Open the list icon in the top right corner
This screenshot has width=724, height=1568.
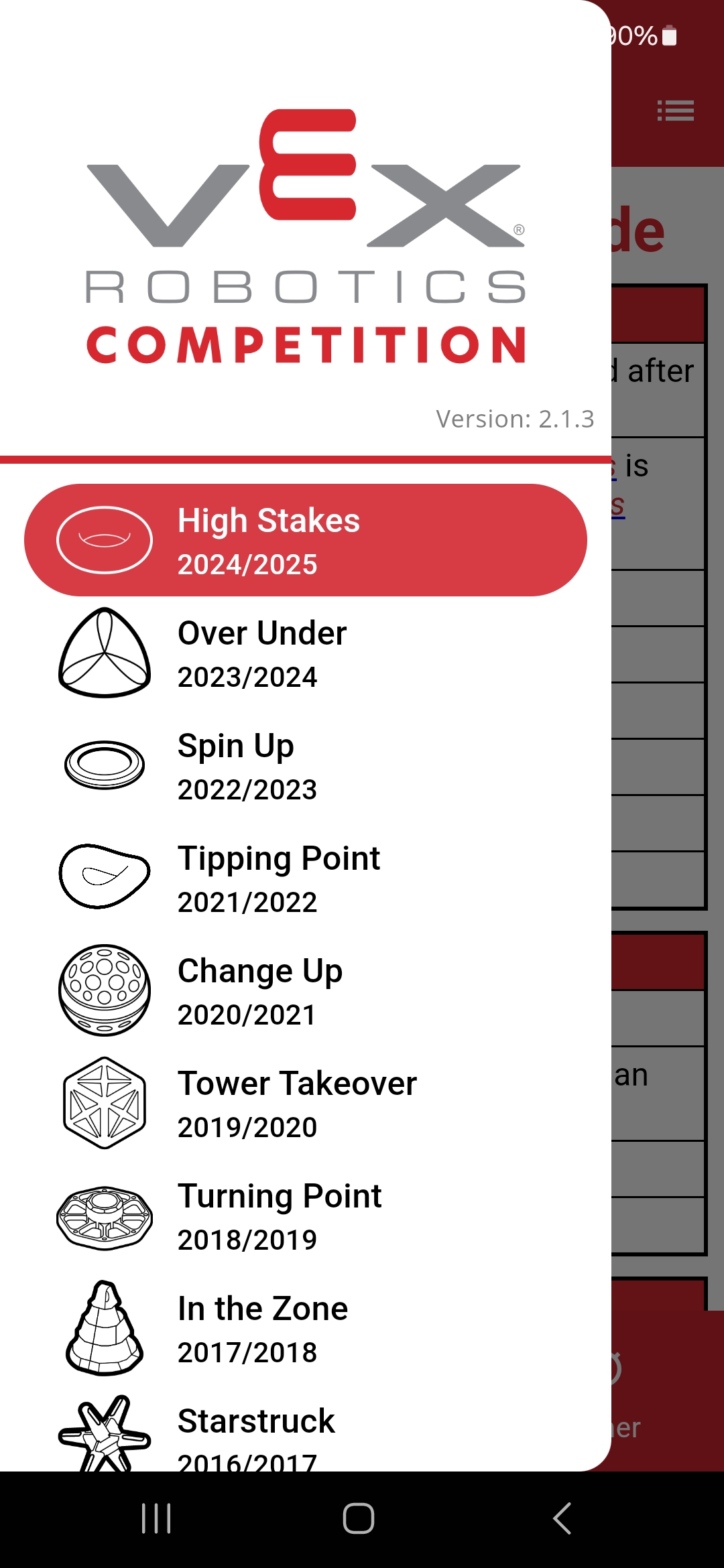(x=674, y=111)
